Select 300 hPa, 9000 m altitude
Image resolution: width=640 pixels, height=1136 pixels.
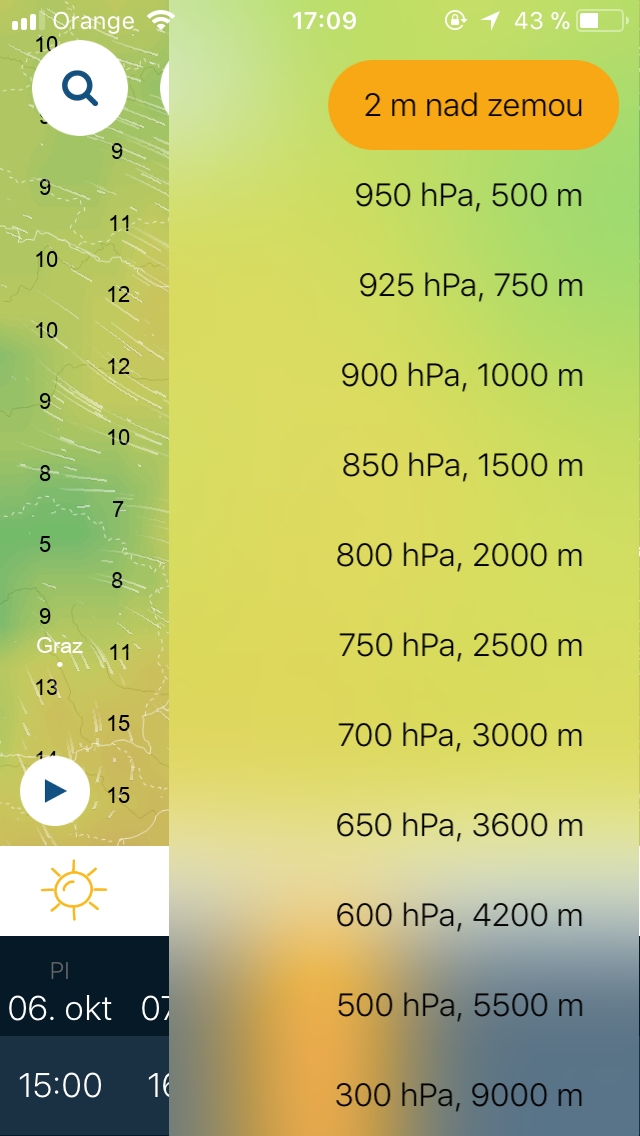click(x=460, y=1095)
